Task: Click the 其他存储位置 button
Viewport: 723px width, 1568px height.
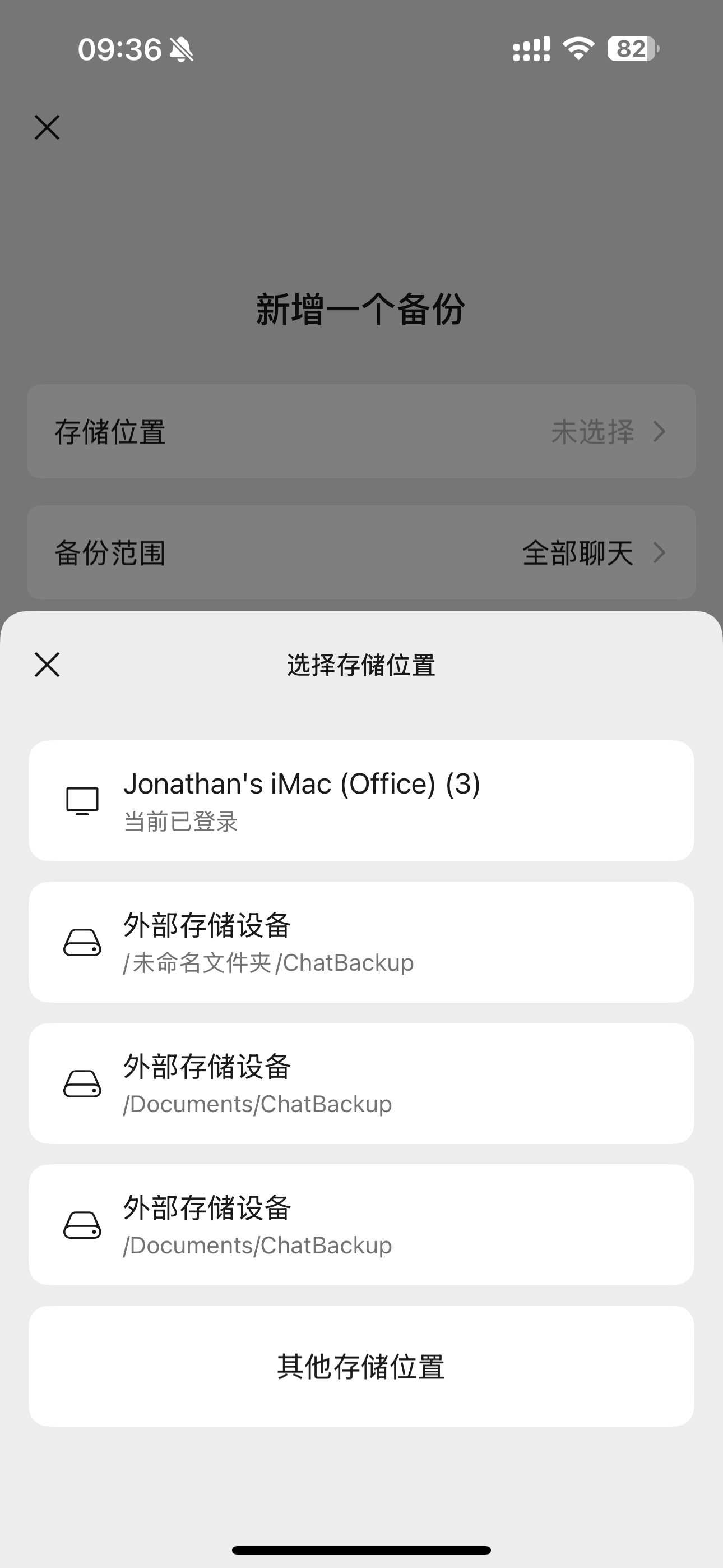Action: tap(361, 1367)
